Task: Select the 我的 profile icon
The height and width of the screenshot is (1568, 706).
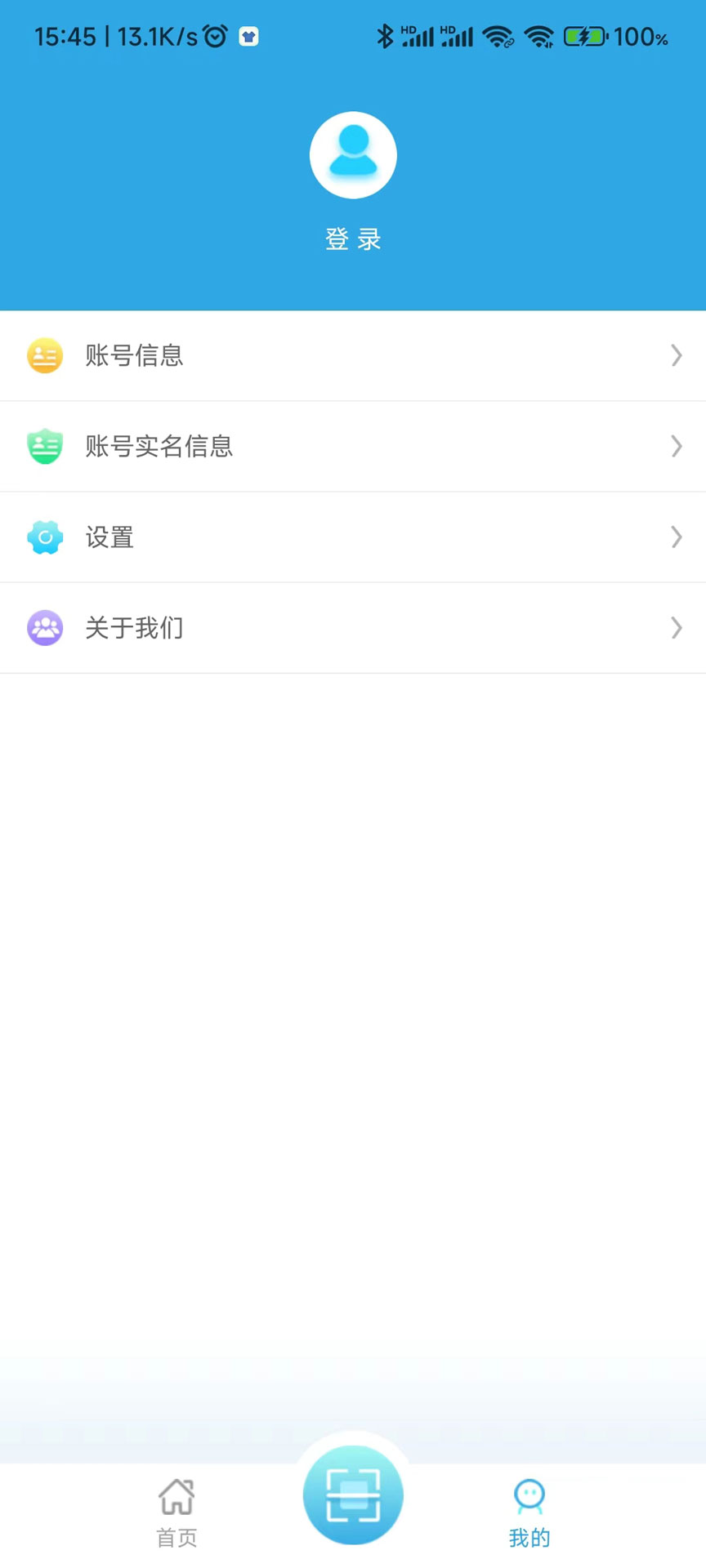Action: click(x=529, y=1489)
